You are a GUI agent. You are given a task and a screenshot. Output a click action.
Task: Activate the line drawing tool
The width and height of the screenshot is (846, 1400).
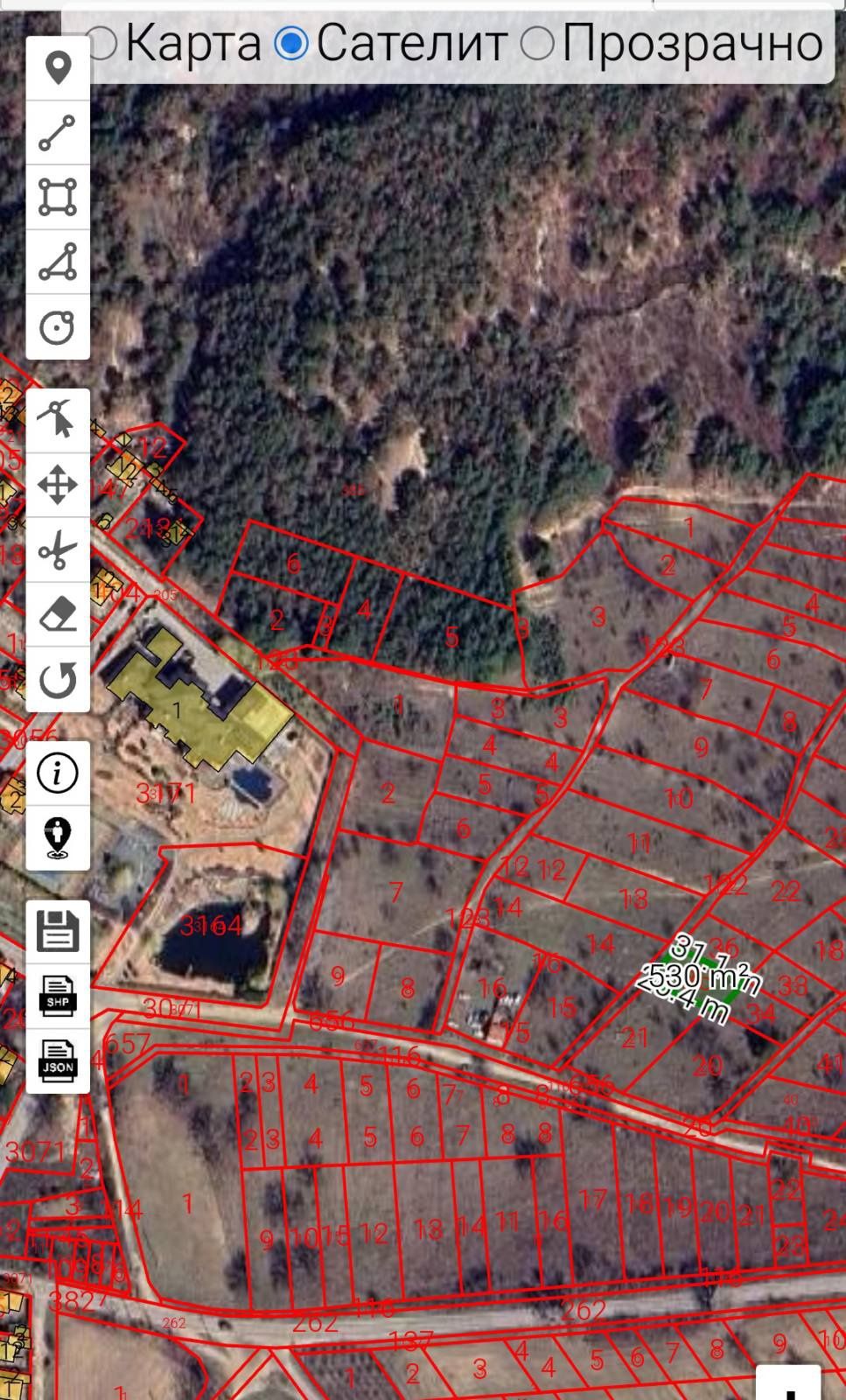(x=58, y=133)
